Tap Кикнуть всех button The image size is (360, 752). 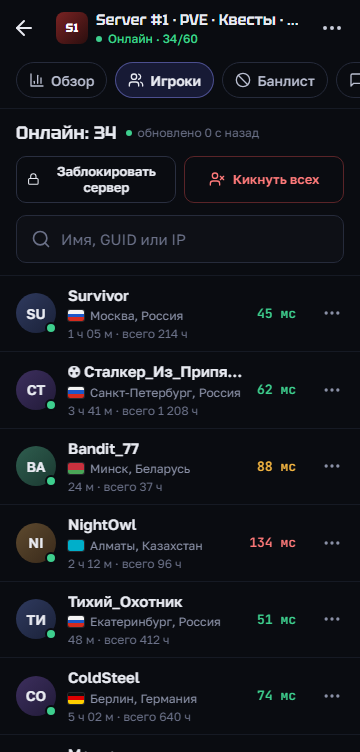click(x=264, y=179)
